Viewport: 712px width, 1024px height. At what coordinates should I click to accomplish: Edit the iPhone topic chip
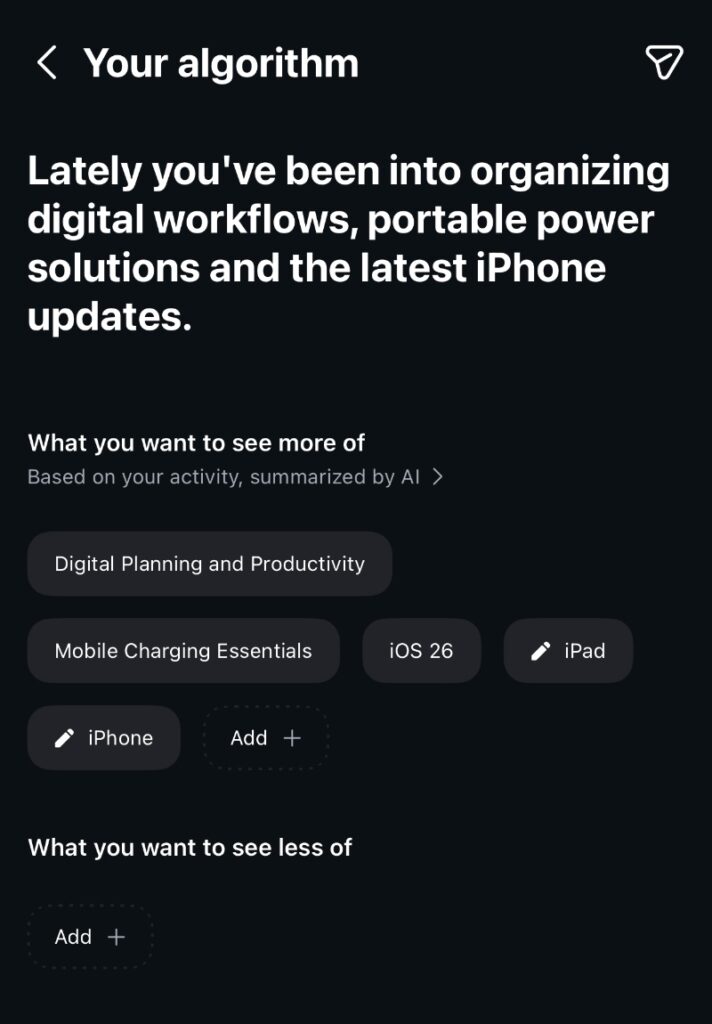click(104, 738)
